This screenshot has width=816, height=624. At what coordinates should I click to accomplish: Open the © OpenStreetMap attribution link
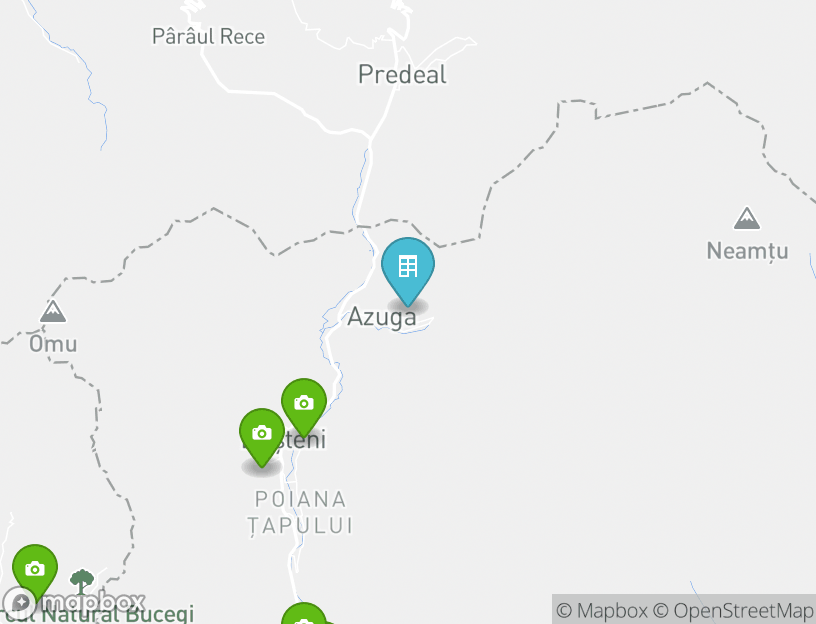click(733, 610)
